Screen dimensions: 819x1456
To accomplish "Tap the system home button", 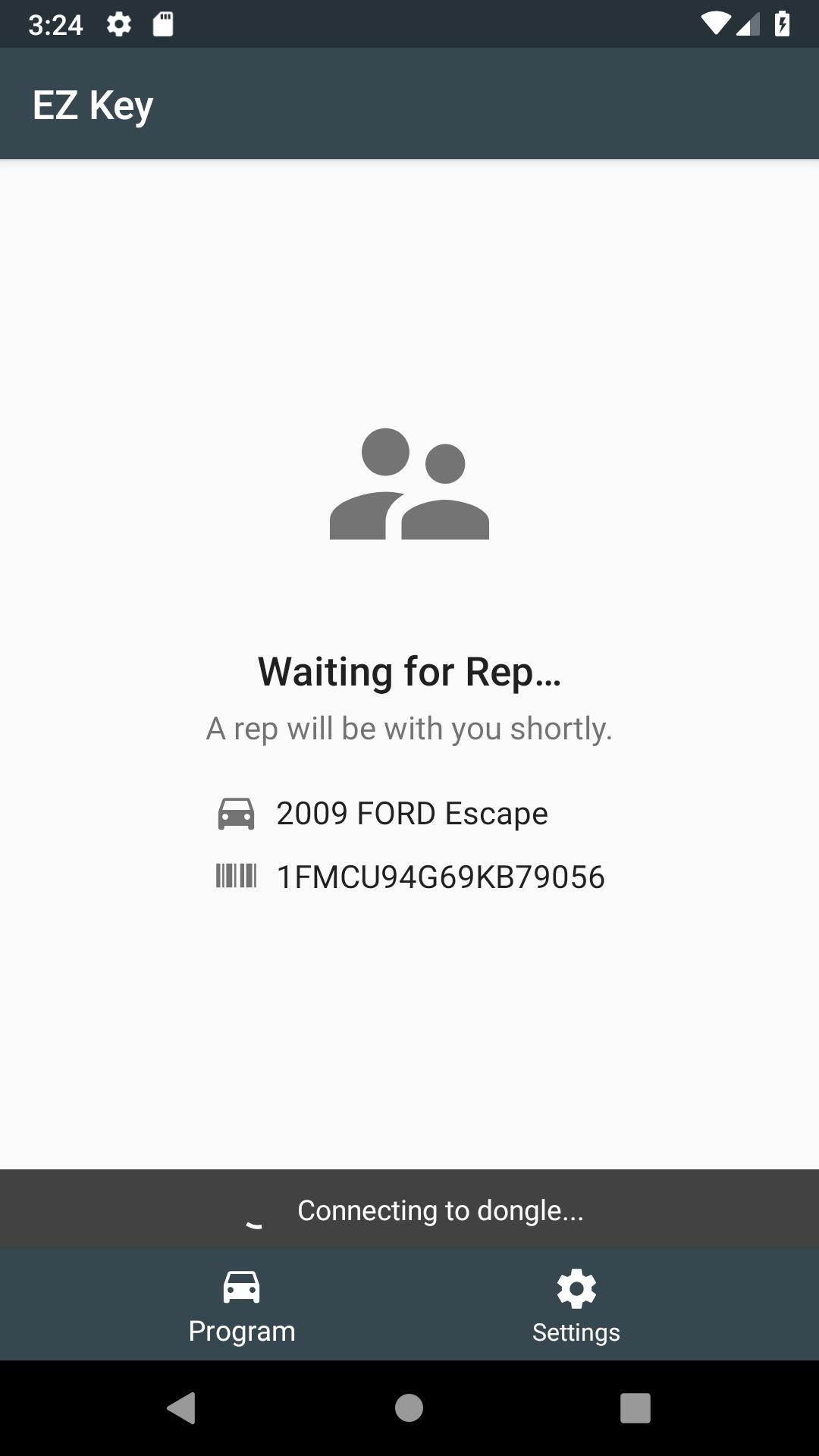I will click(x=409, y=1408).
